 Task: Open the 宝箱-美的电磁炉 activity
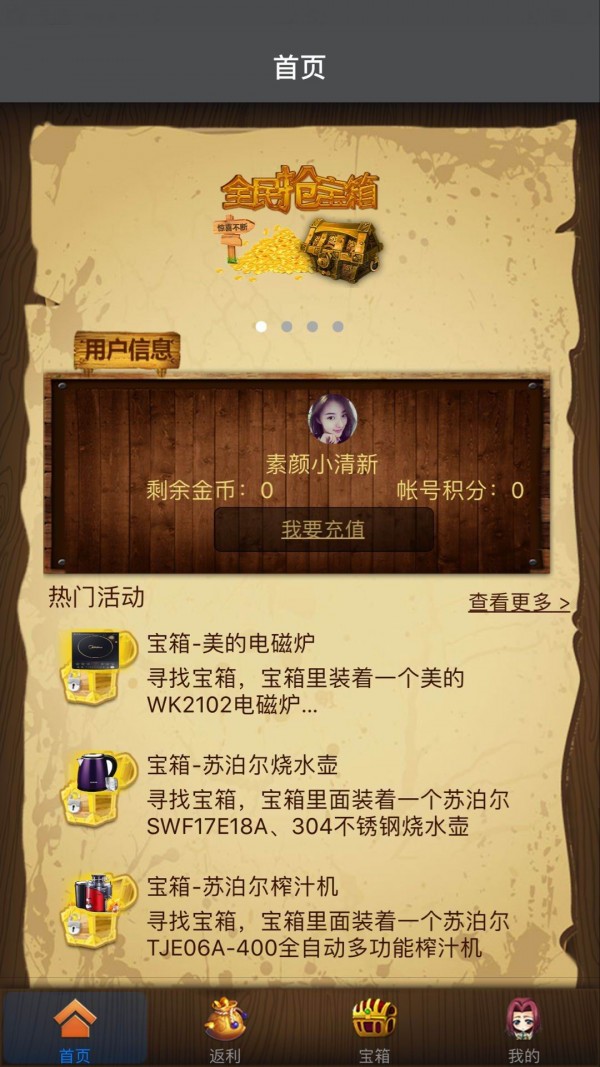click(300, 673)
